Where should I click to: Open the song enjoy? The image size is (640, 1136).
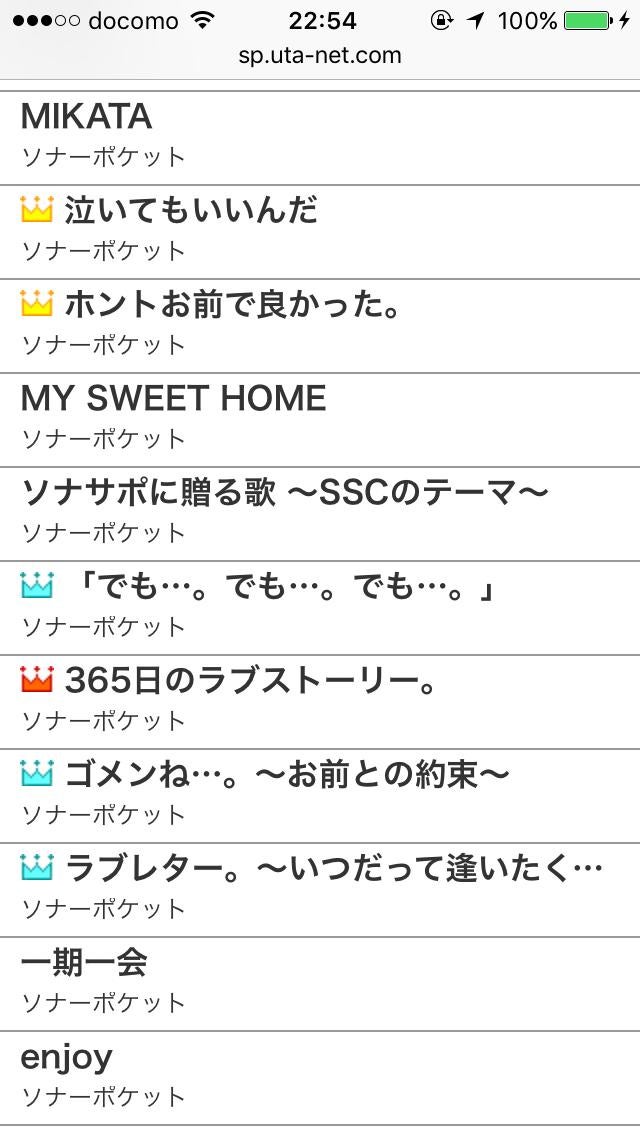click(x=66, y=1058)
